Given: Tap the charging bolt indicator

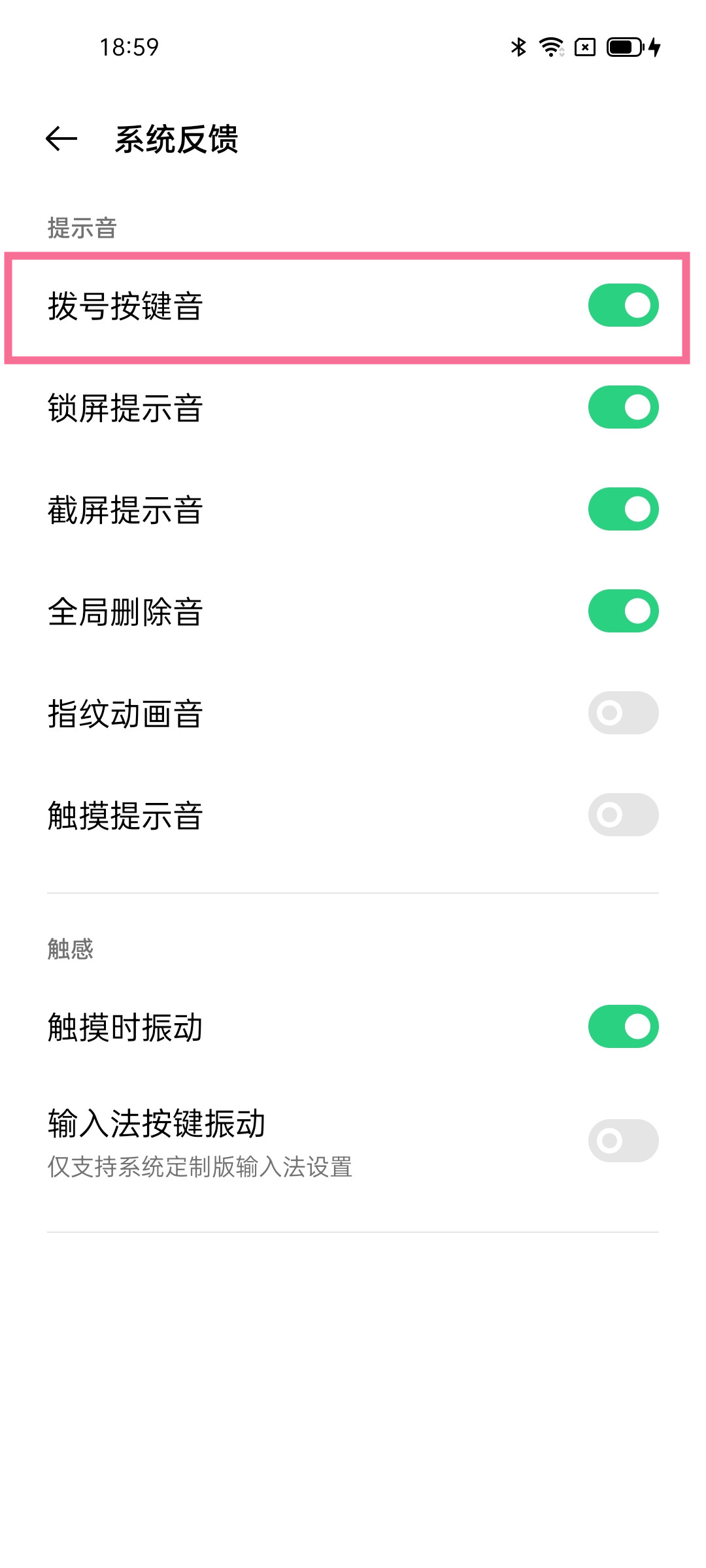Looking at the screenshot, I should click(x=654, y=48).
